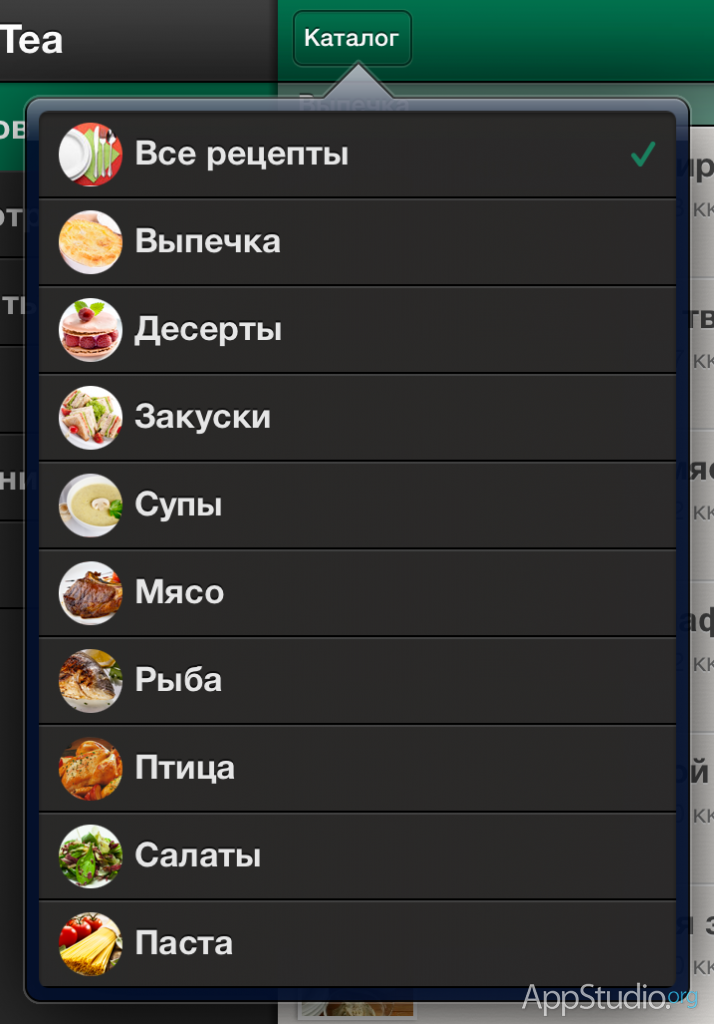Open the Птица category
The width and height of the screenshot is (714, 1024).
pos(357,768)
